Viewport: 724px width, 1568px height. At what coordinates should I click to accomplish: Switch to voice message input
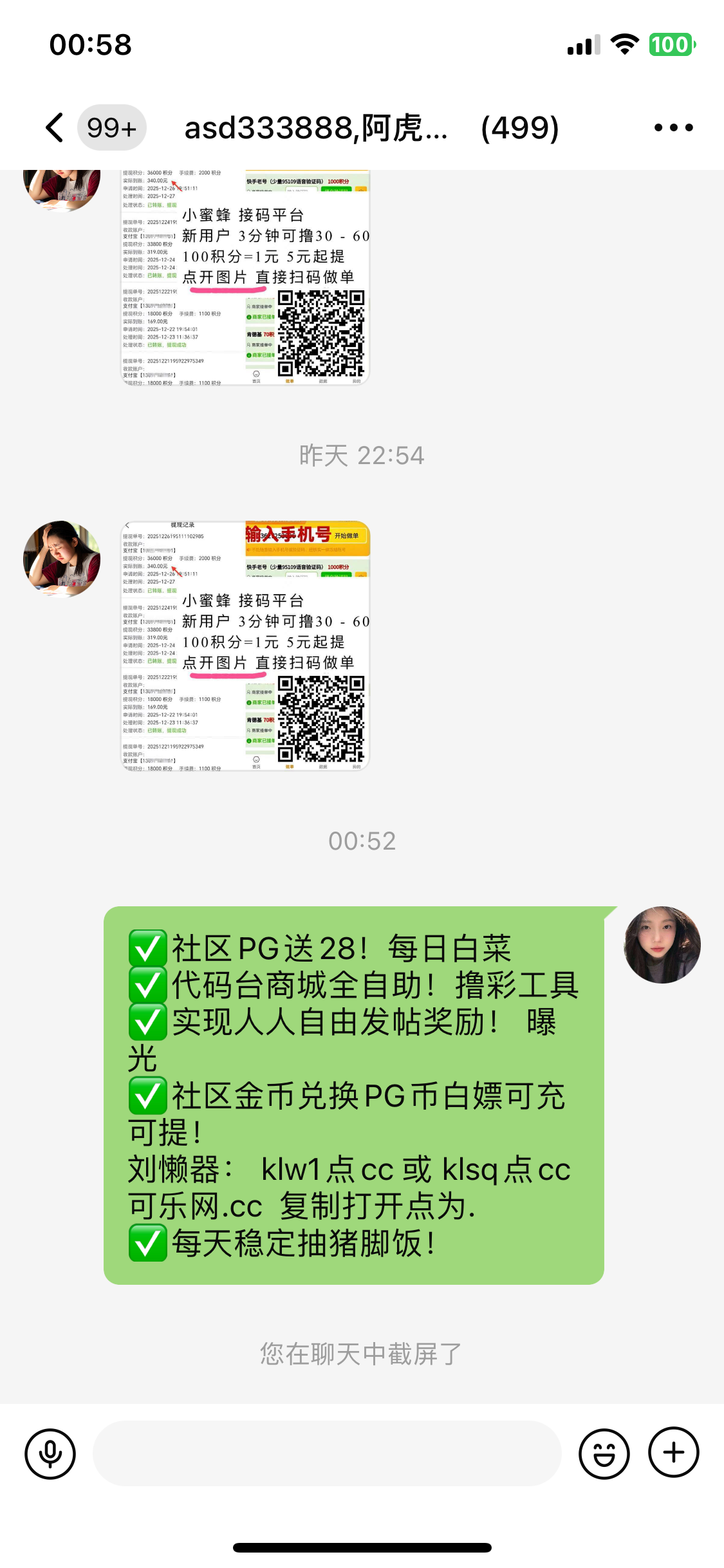pyautogui.click(x=50, y=1453)
